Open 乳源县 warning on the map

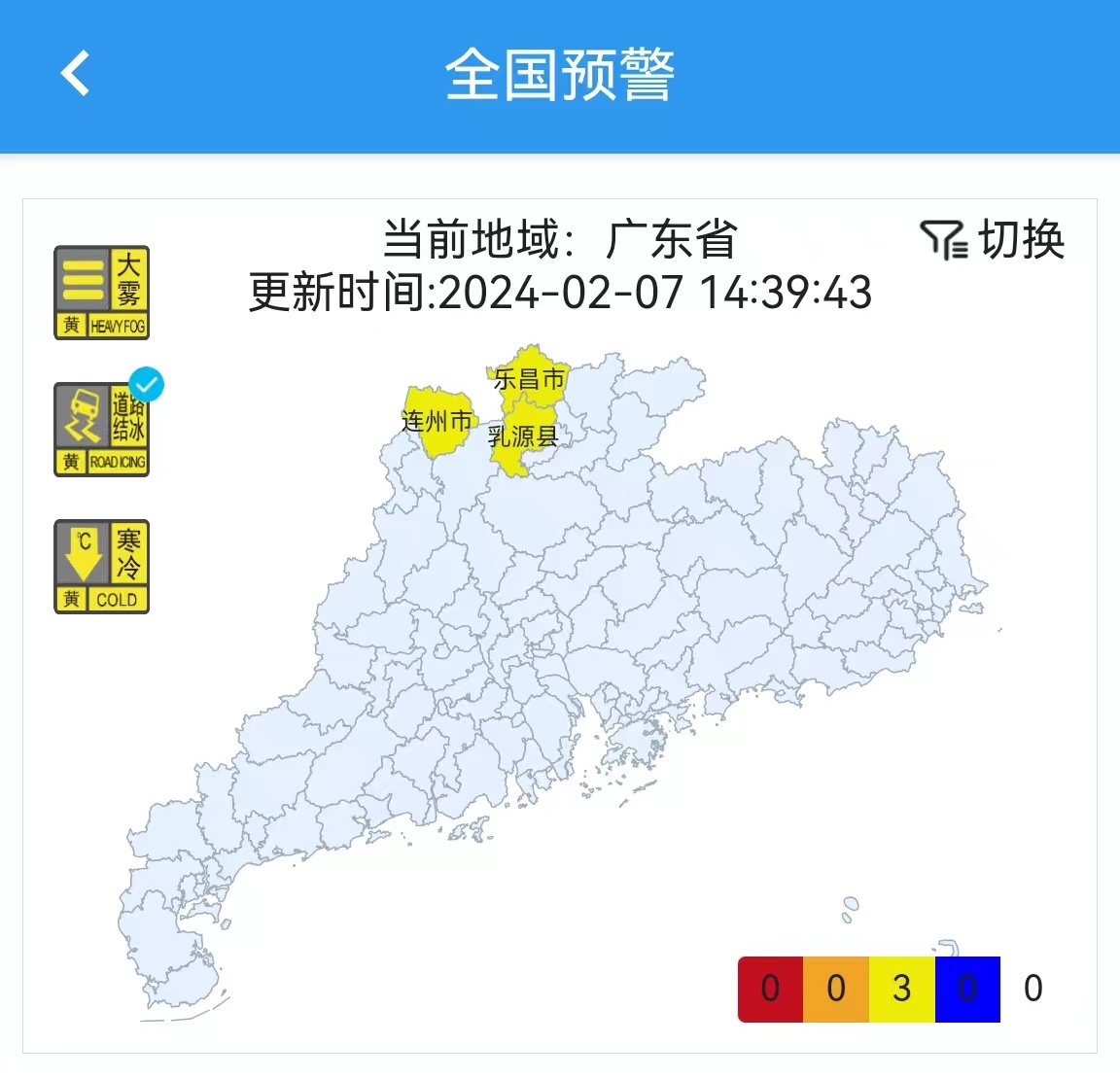pyautogui.click(x=523, y=437)
